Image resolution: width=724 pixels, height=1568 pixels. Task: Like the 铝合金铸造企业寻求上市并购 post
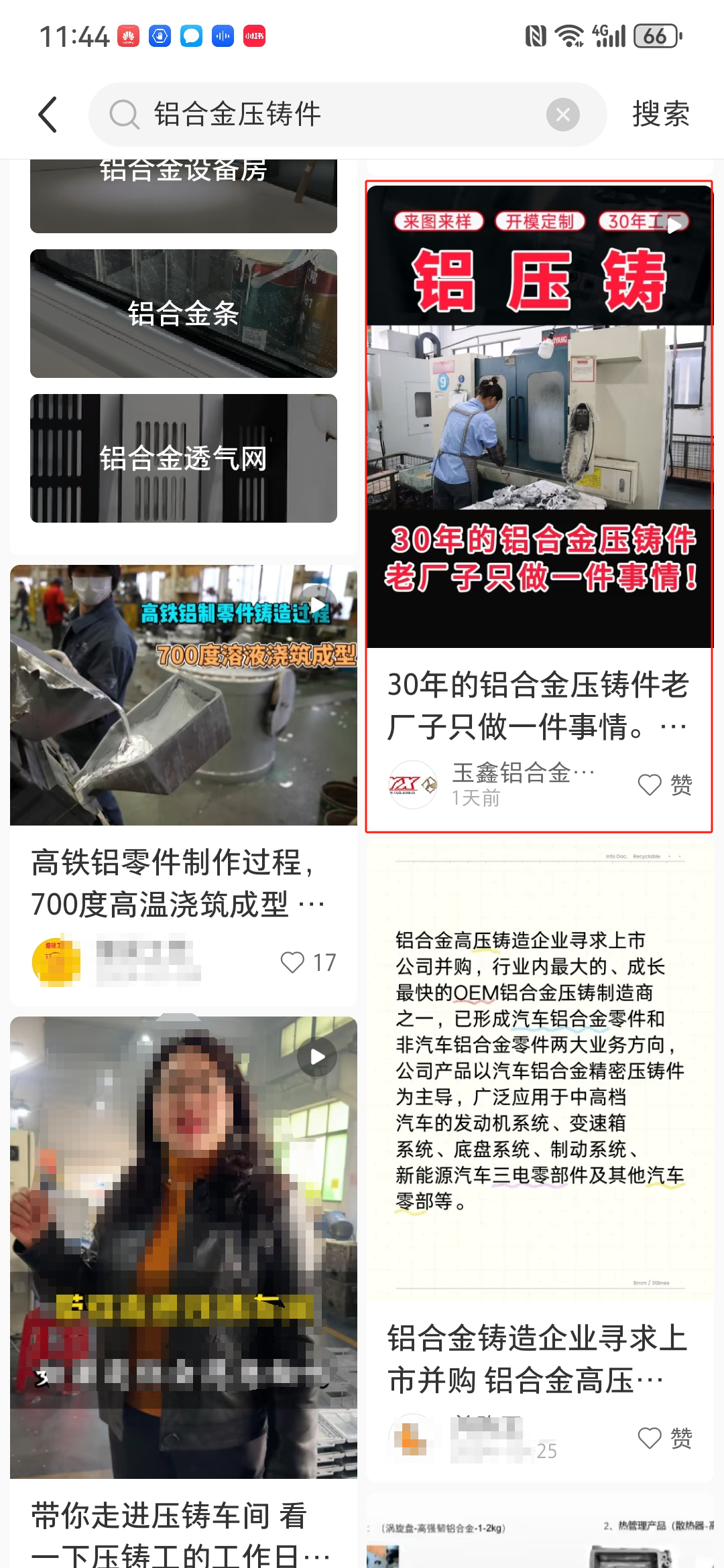tap(650, 1438)
